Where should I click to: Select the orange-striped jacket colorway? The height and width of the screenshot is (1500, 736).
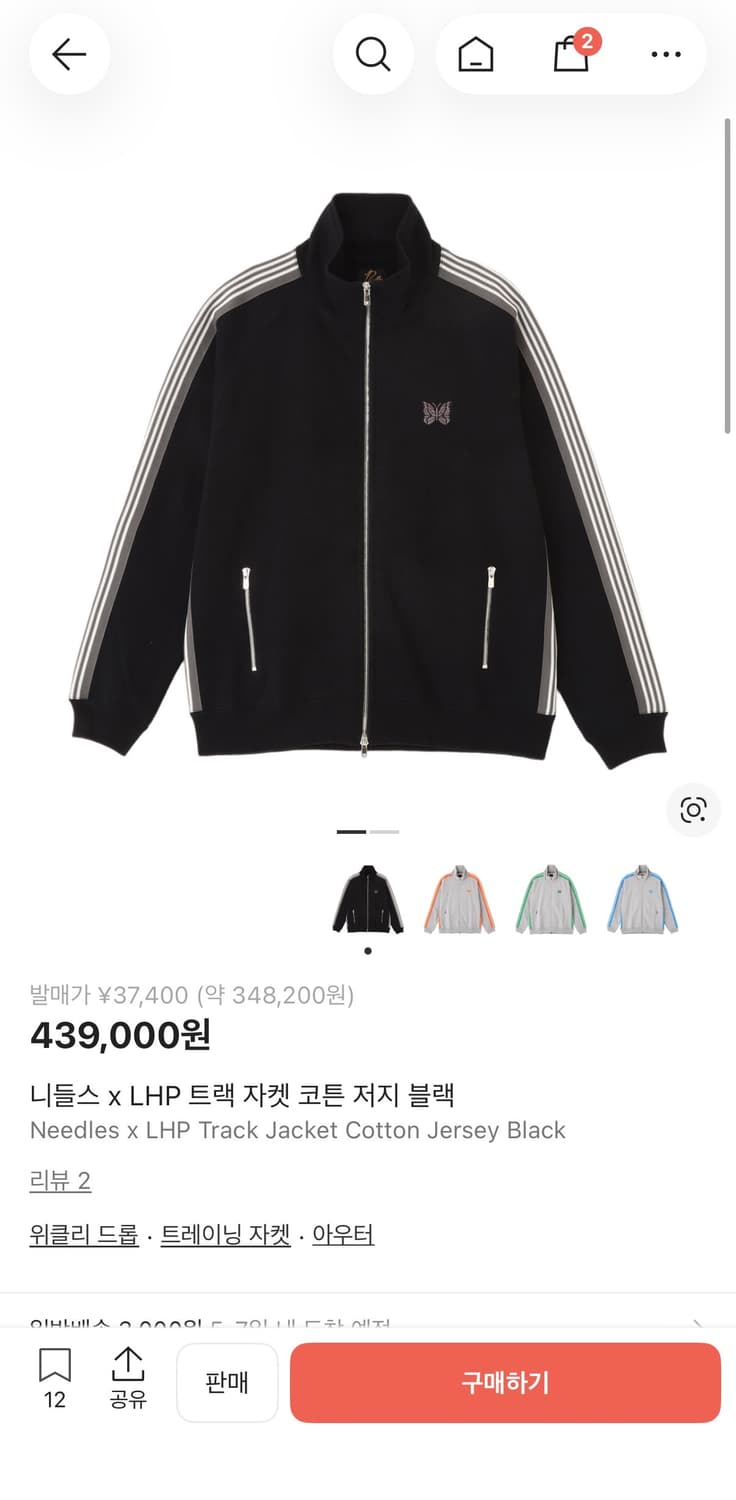(x=459, y=898)
